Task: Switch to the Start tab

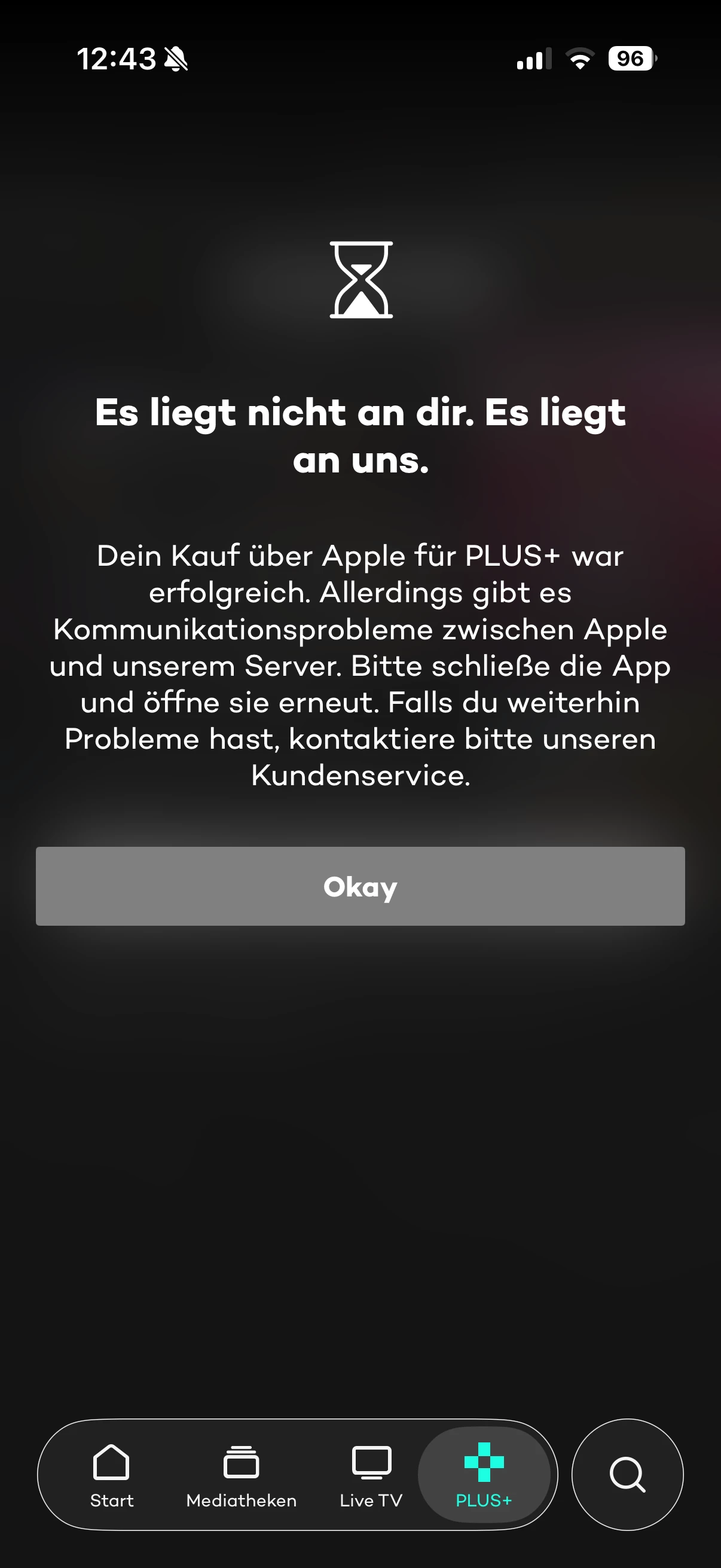Action: pos(111,1474)
